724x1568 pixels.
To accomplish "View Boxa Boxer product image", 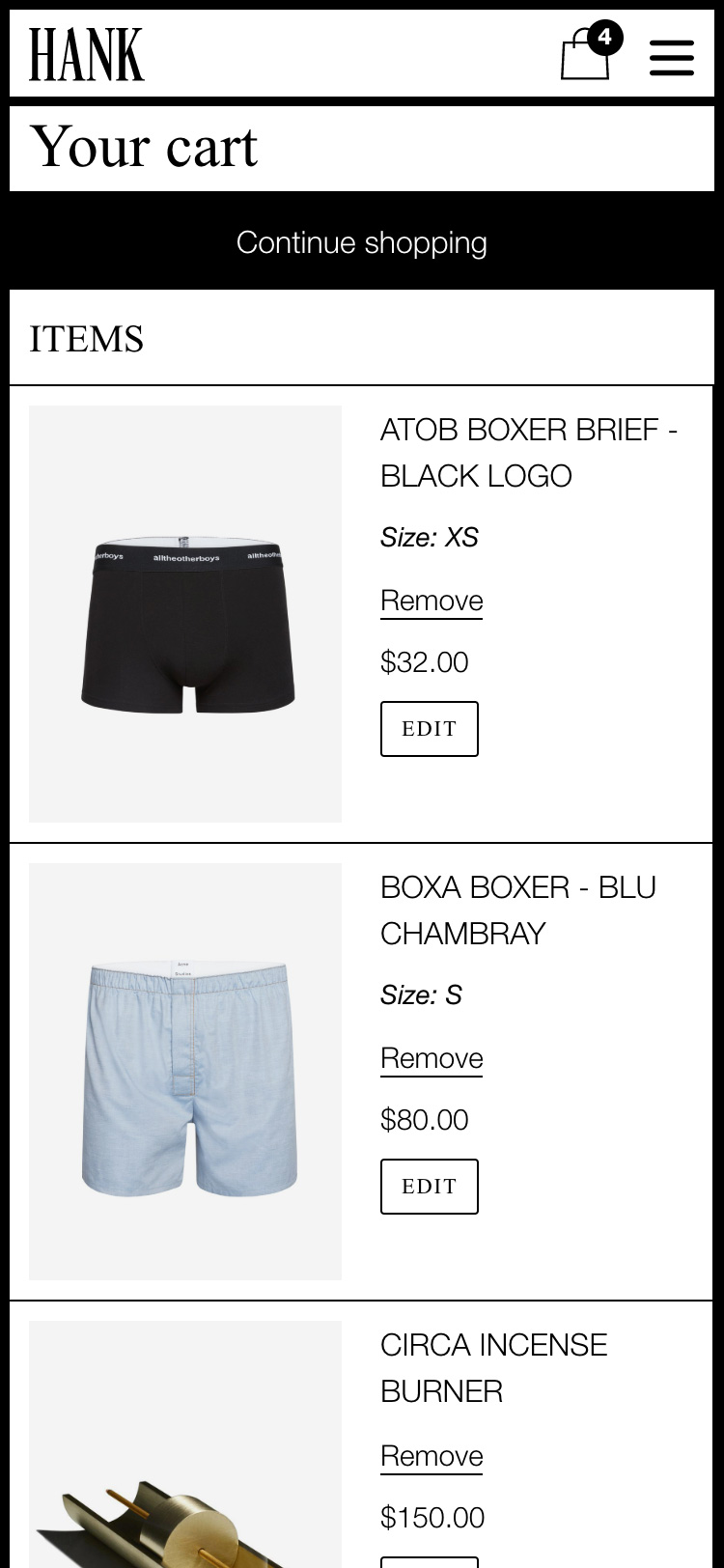I will click(x=185, y=1072).
